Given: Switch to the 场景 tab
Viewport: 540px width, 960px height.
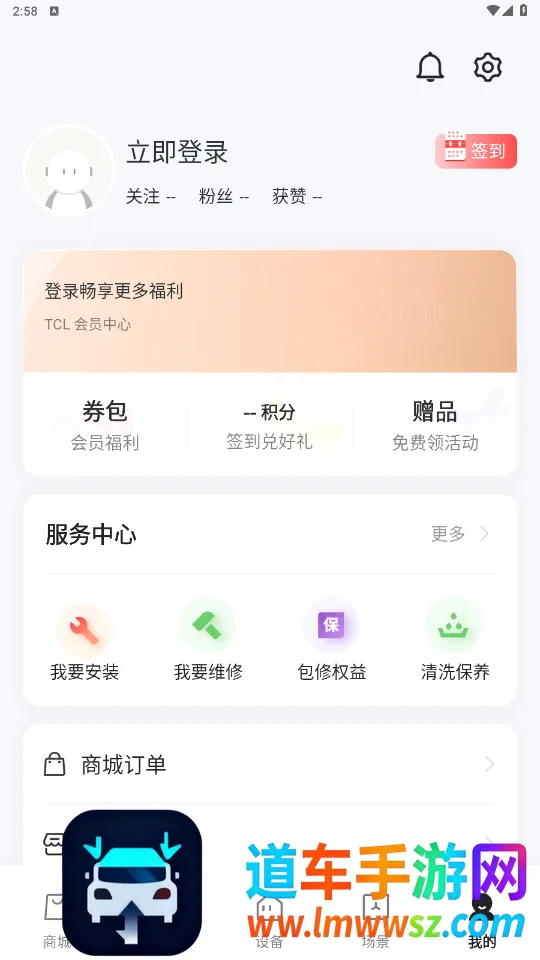Looking at the screenshot, I should click(375, 922).
